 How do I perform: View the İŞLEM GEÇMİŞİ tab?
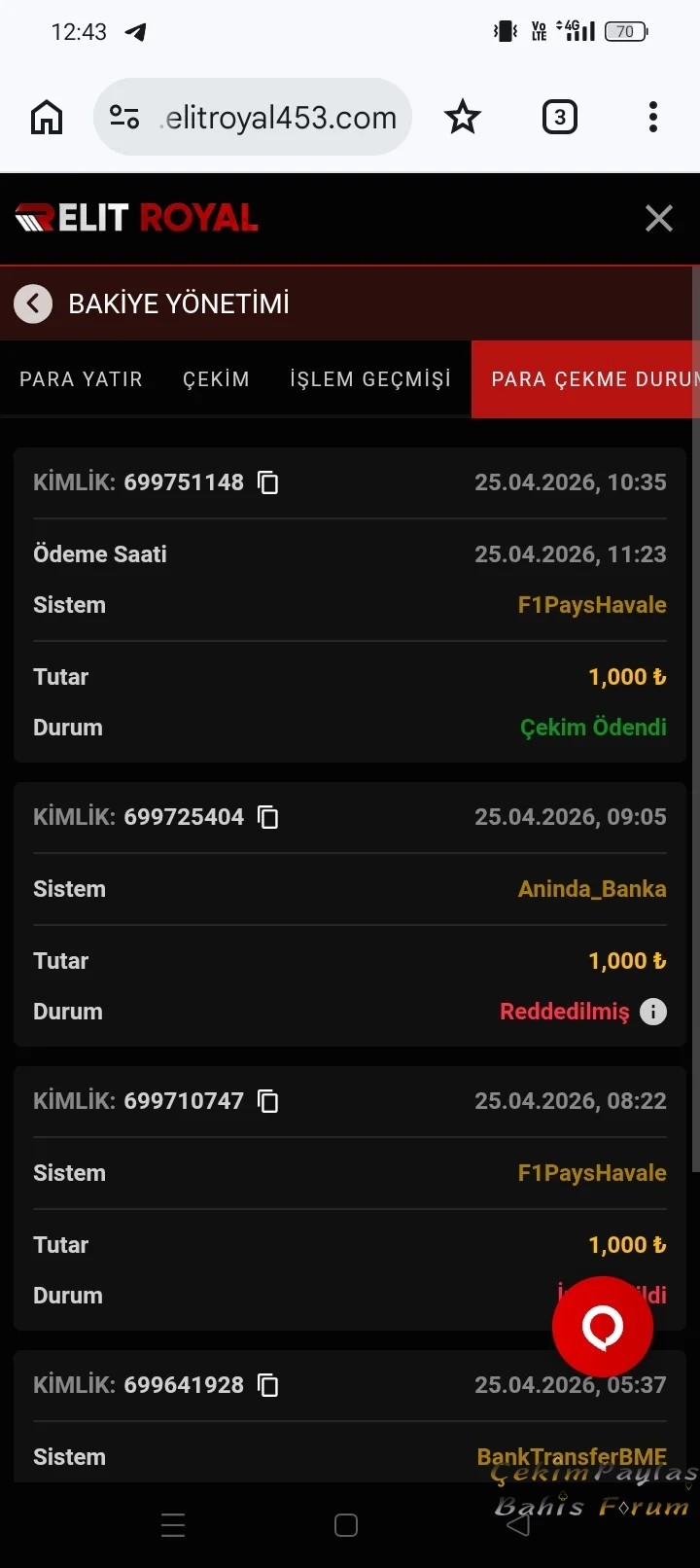pyautogui.click(x=370, y=379)
